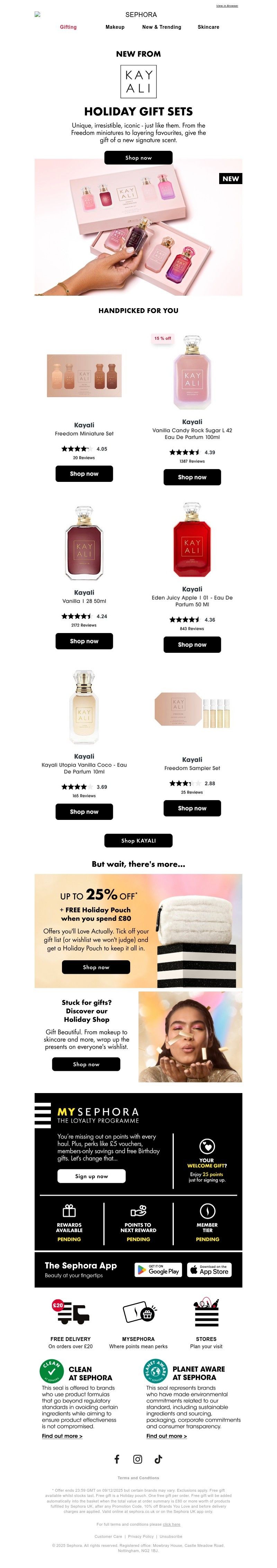Screen dimensions: 277x1568
Task: Shop now for the Holiday Pouch offer
Action: click(x=96, y=967)
